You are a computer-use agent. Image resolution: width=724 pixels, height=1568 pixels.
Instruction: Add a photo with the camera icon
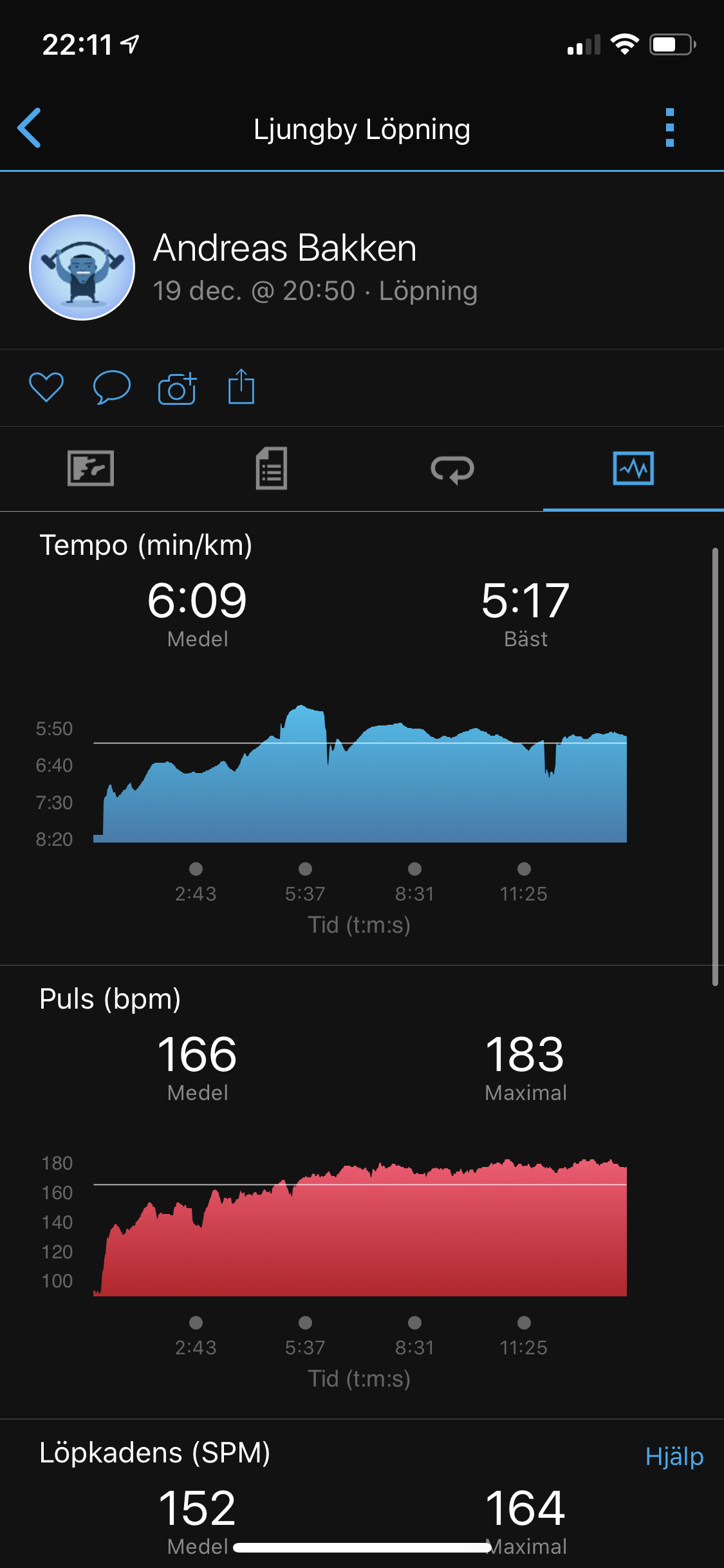pyautogui.click(x=177, y=388)
